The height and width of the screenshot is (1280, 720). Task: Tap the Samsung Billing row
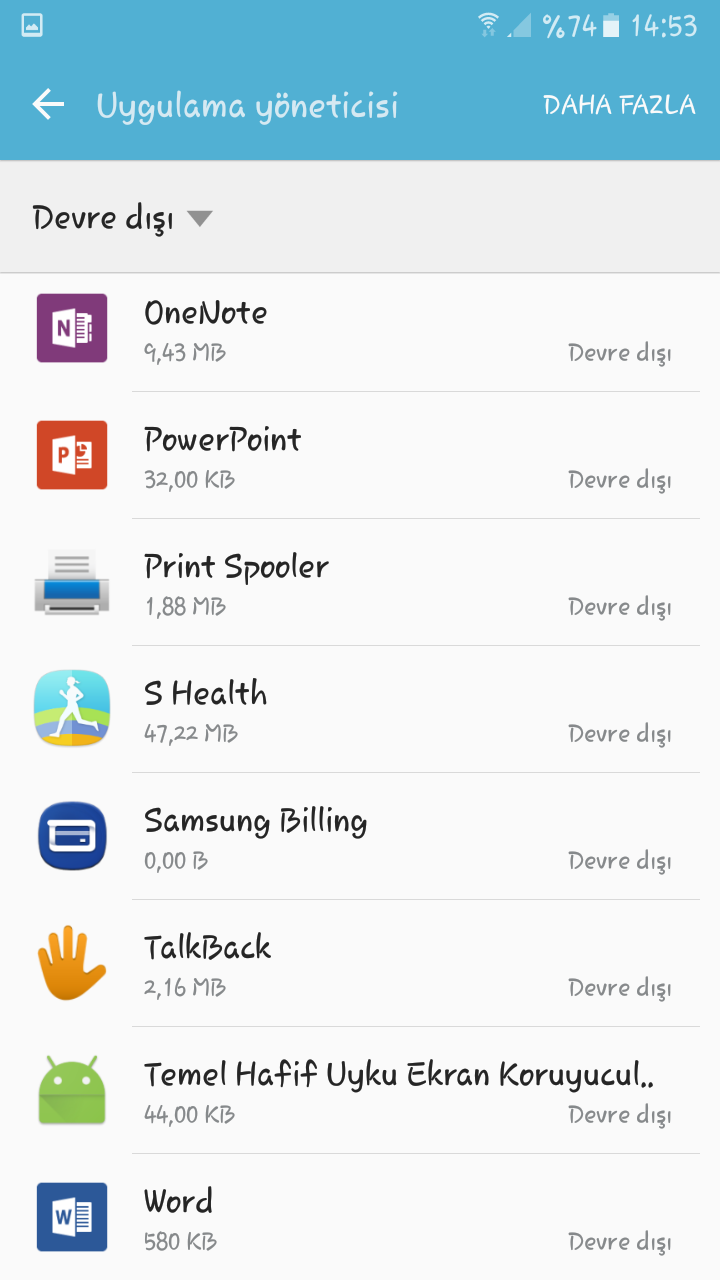[360, 837]
